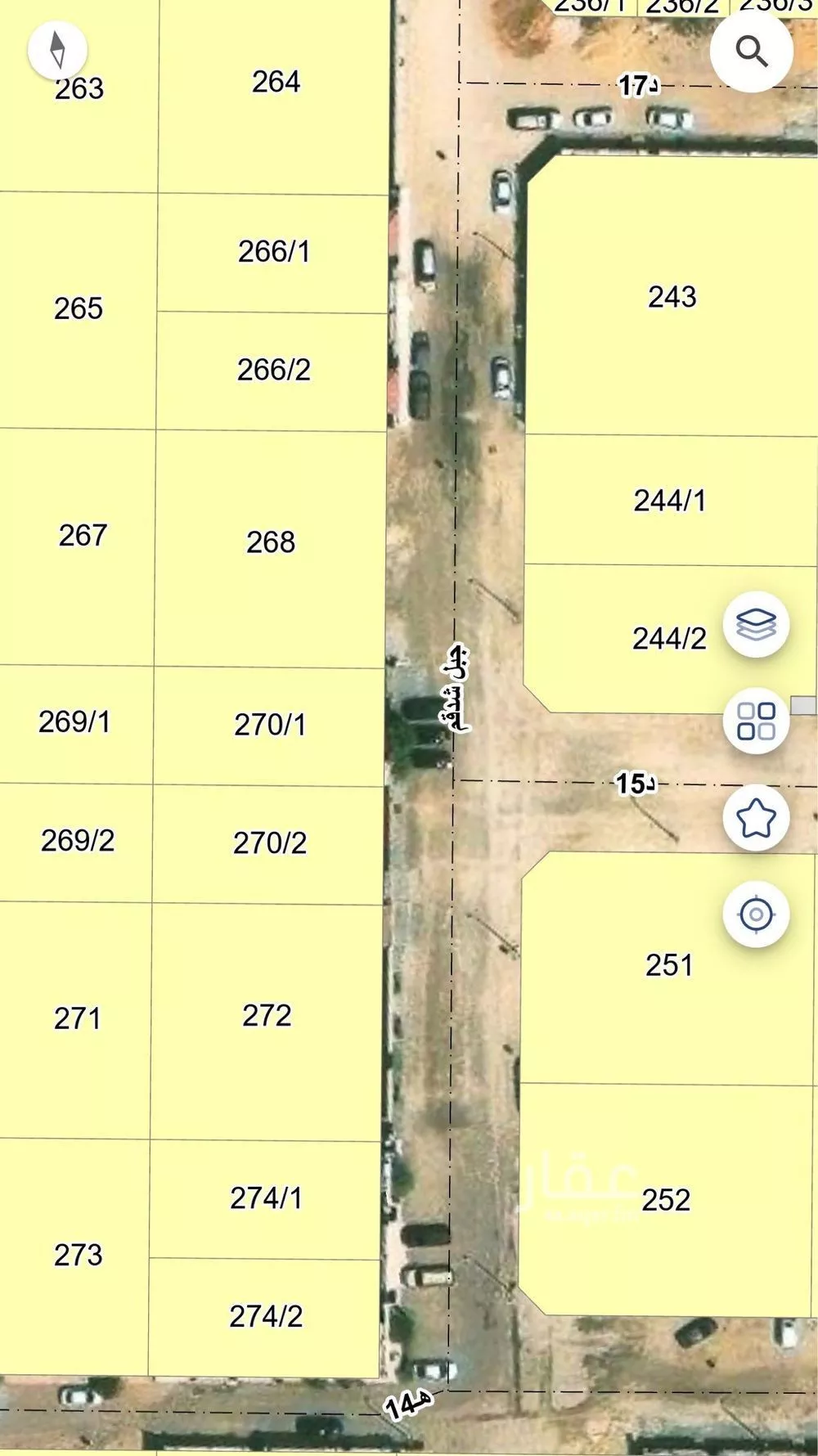Center map on my current location
Screen dimensions: 818x1456
(756, 914)
